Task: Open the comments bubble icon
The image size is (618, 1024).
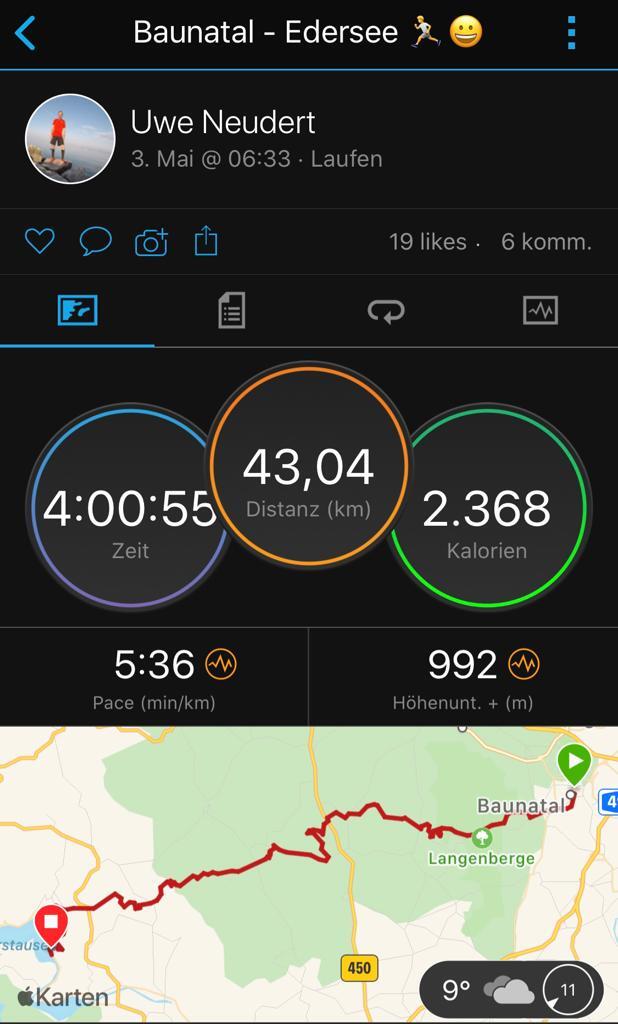Action: 95,241
